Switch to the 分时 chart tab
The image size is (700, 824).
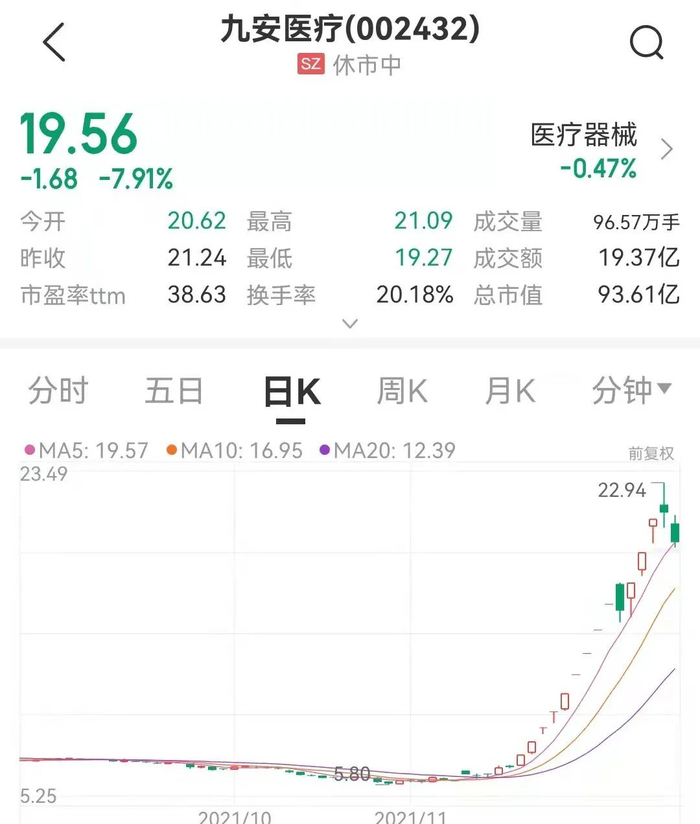[x=58, y=391]
